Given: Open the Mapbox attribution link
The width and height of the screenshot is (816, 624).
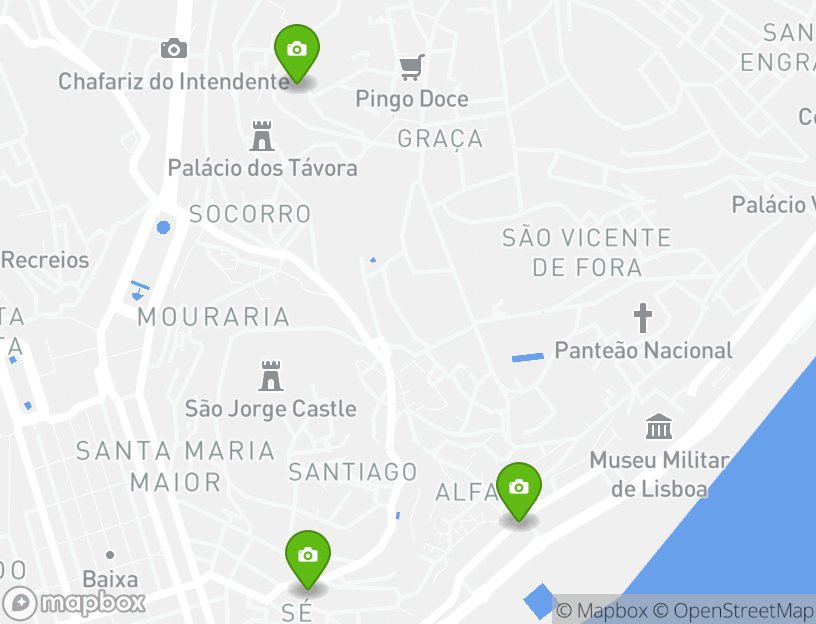Looking at the screenshot, I should [603, 610].
